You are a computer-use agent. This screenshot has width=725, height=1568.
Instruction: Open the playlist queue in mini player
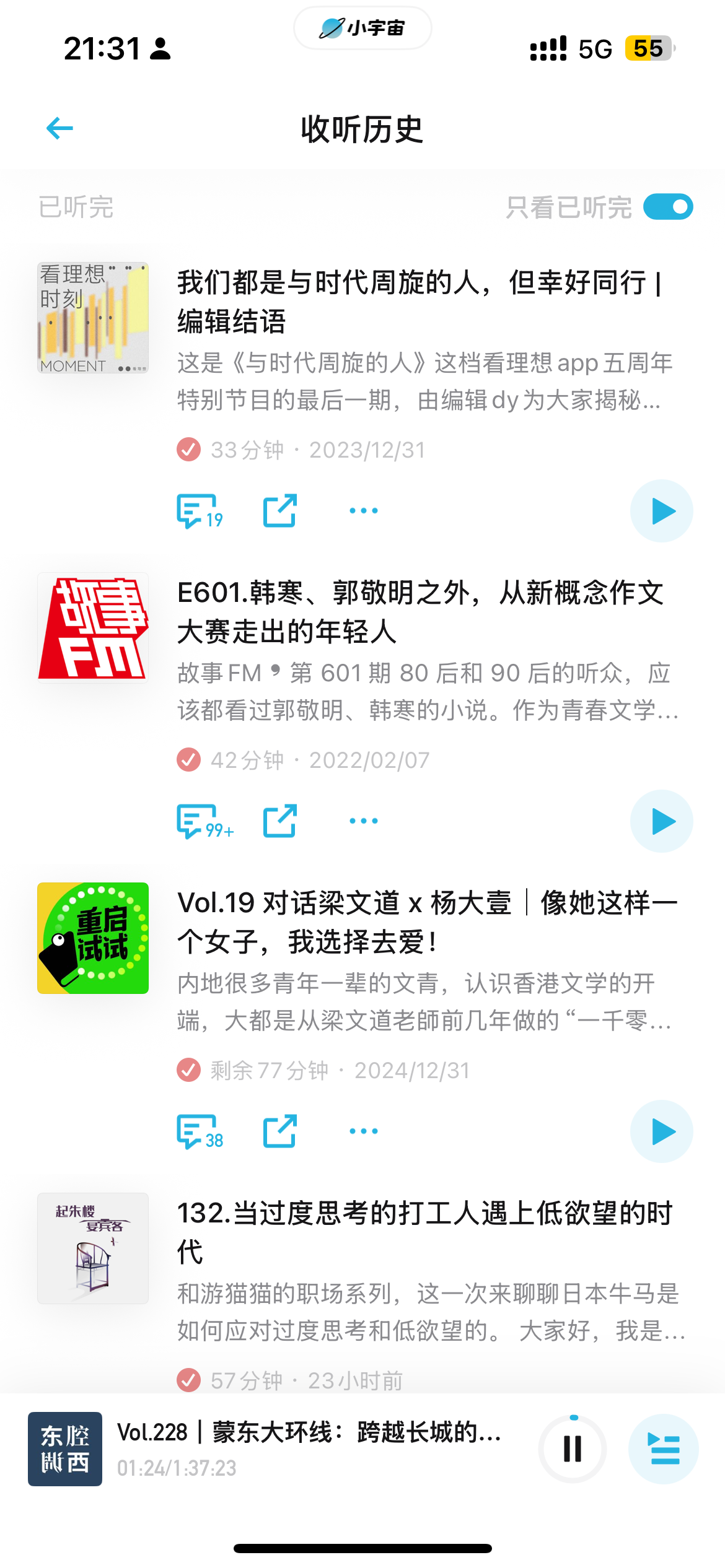point(664,1449)
